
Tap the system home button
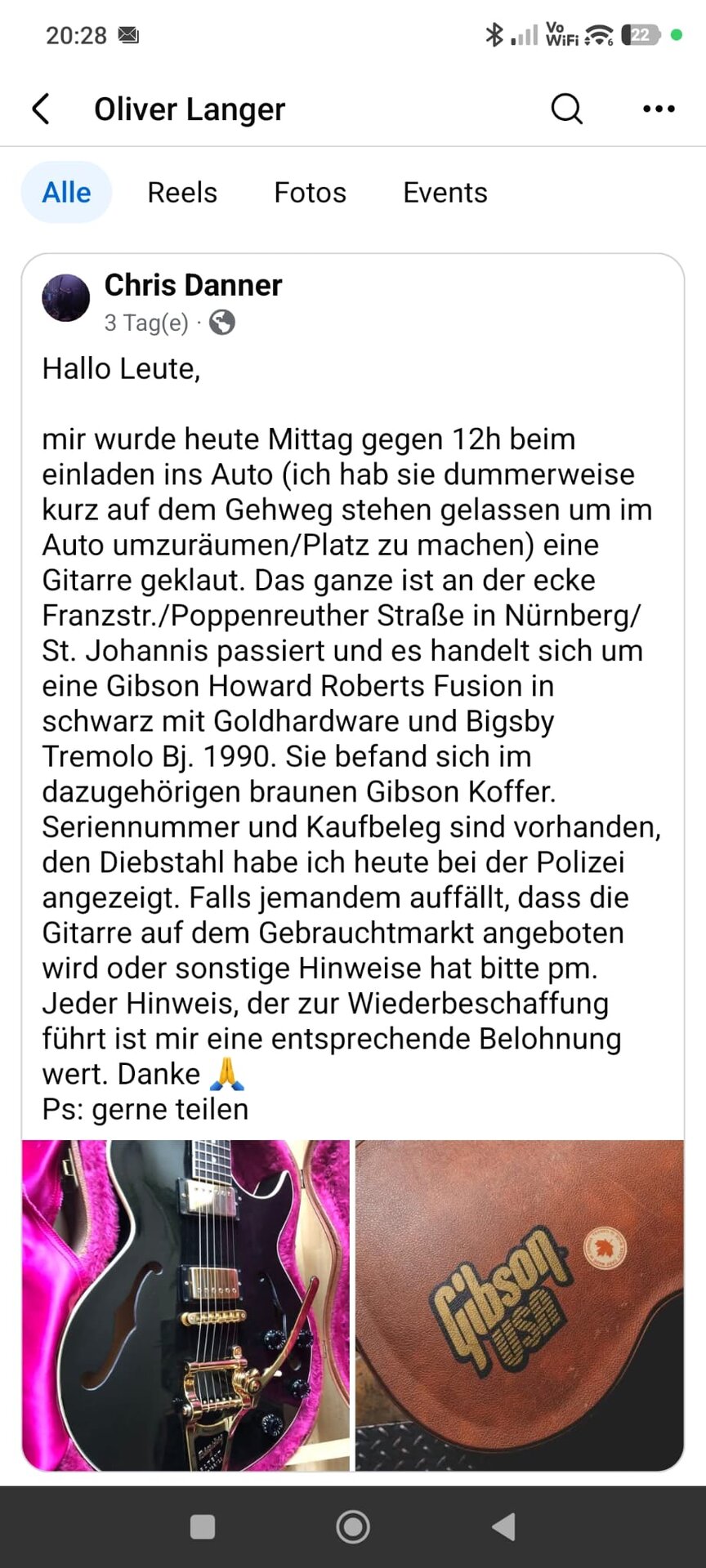tap(353, 1526)
